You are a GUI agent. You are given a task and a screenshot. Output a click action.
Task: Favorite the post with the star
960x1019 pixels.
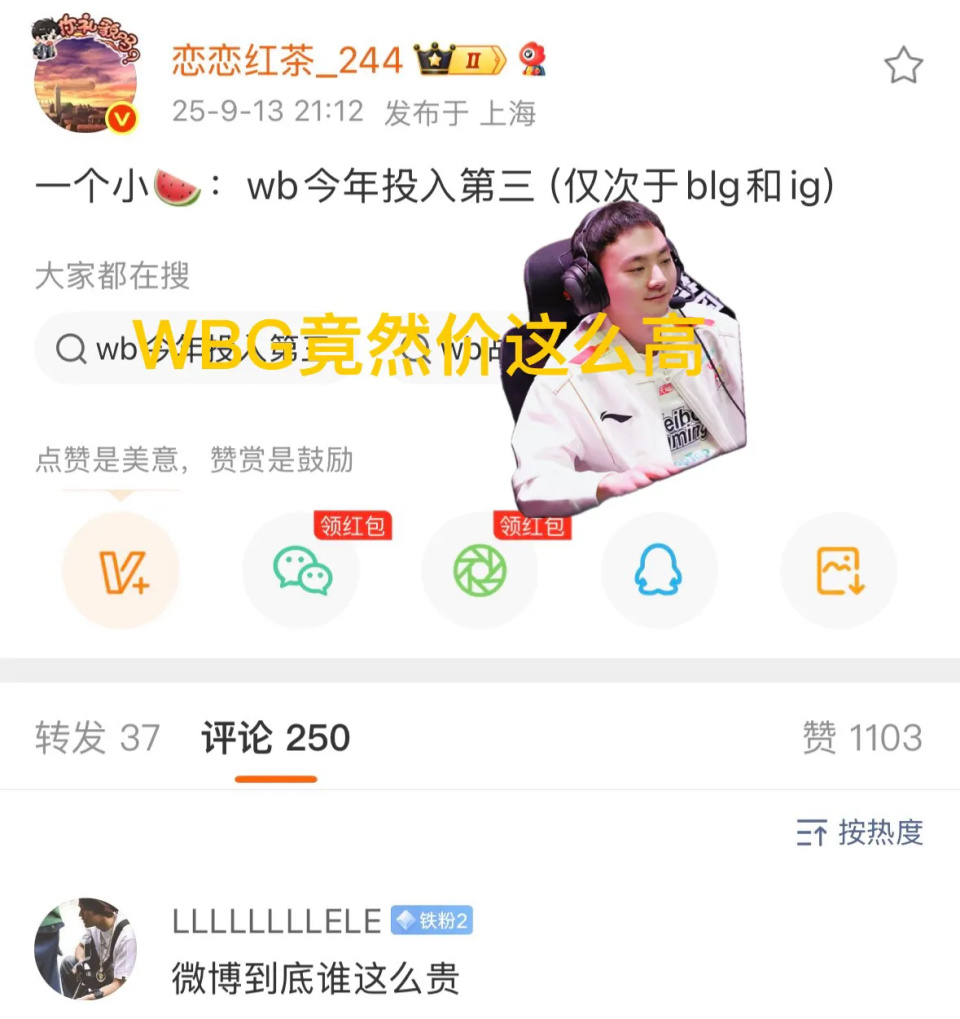(x=903, y=65)
